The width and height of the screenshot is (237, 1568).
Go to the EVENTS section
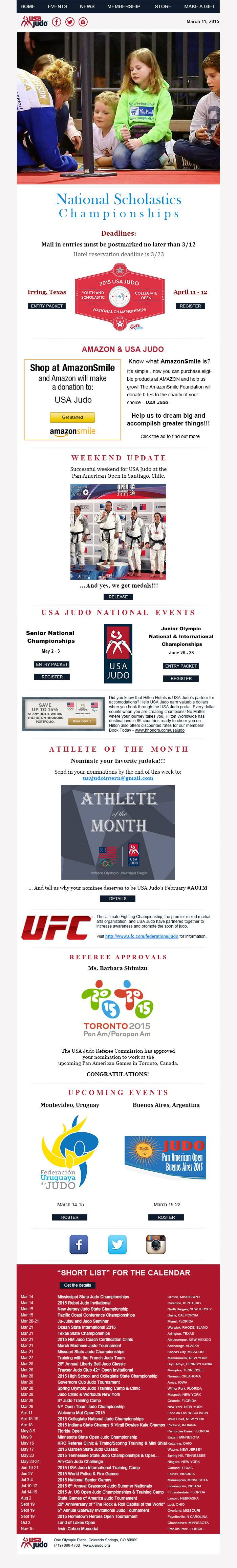57,6
